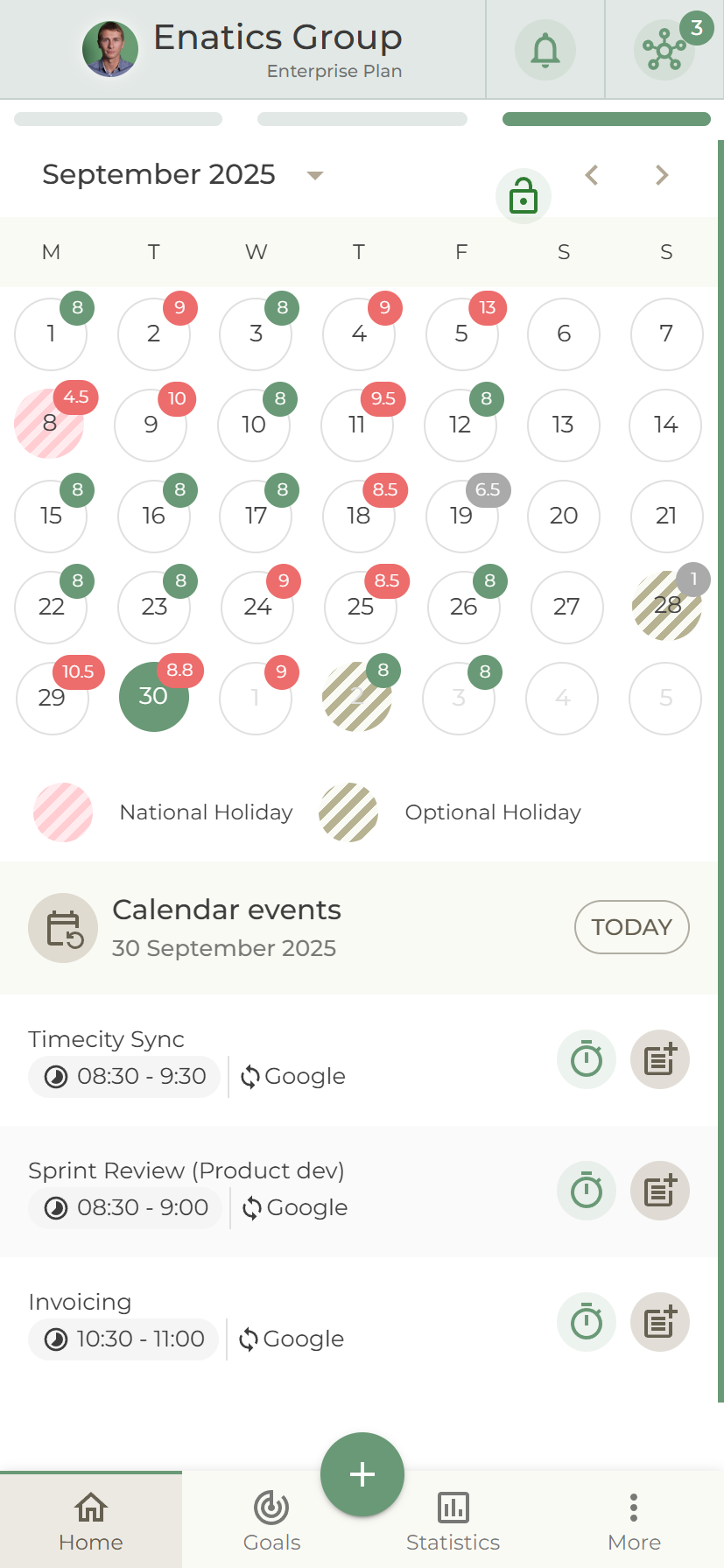
Task: Go to the previous month
Action: click(592, 175)
